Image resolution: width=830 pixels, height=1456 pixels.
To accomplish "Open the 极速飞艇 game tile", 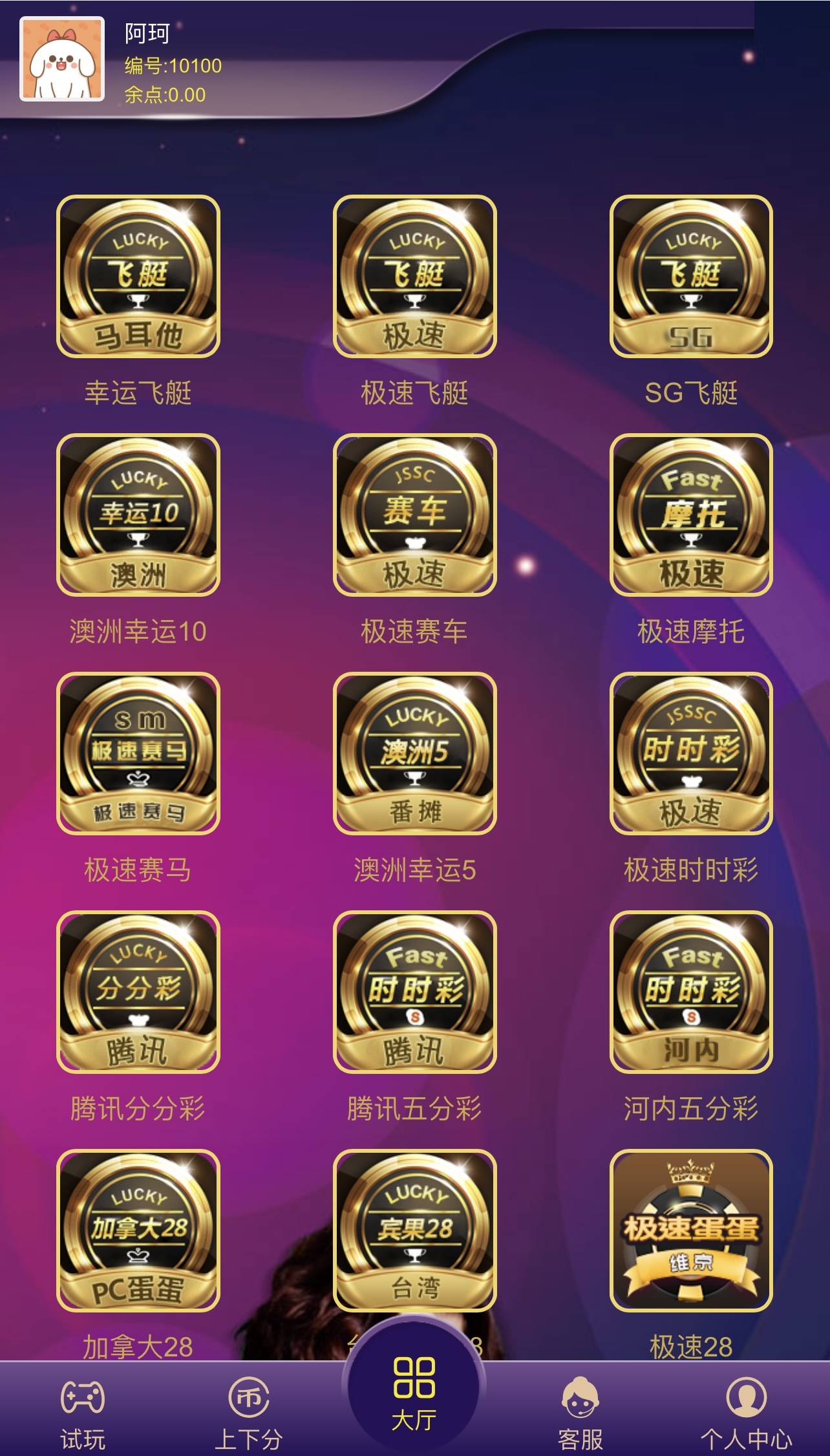I will point(414,276).
